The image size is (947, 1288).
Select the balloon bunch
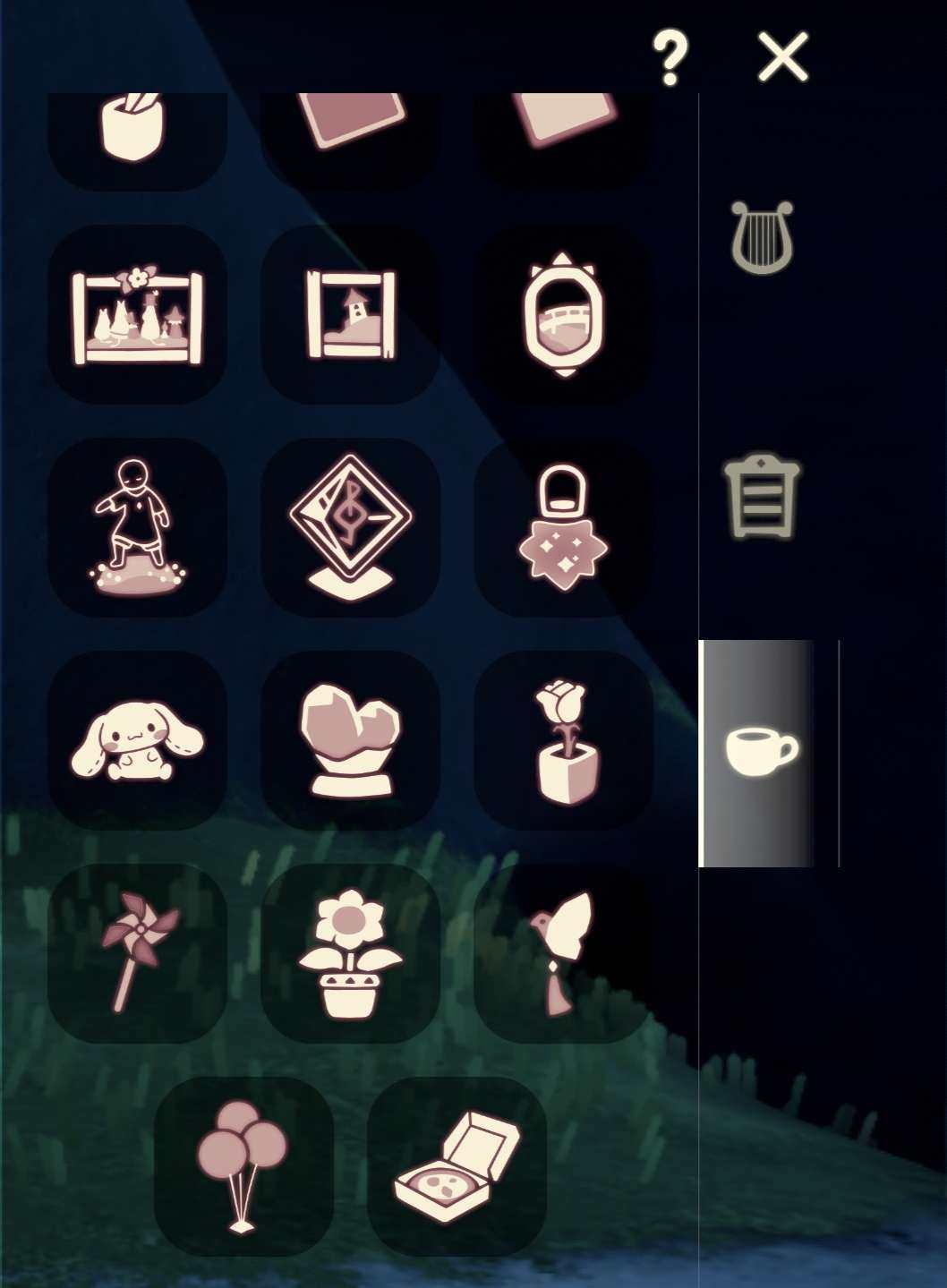point(243,1166)
